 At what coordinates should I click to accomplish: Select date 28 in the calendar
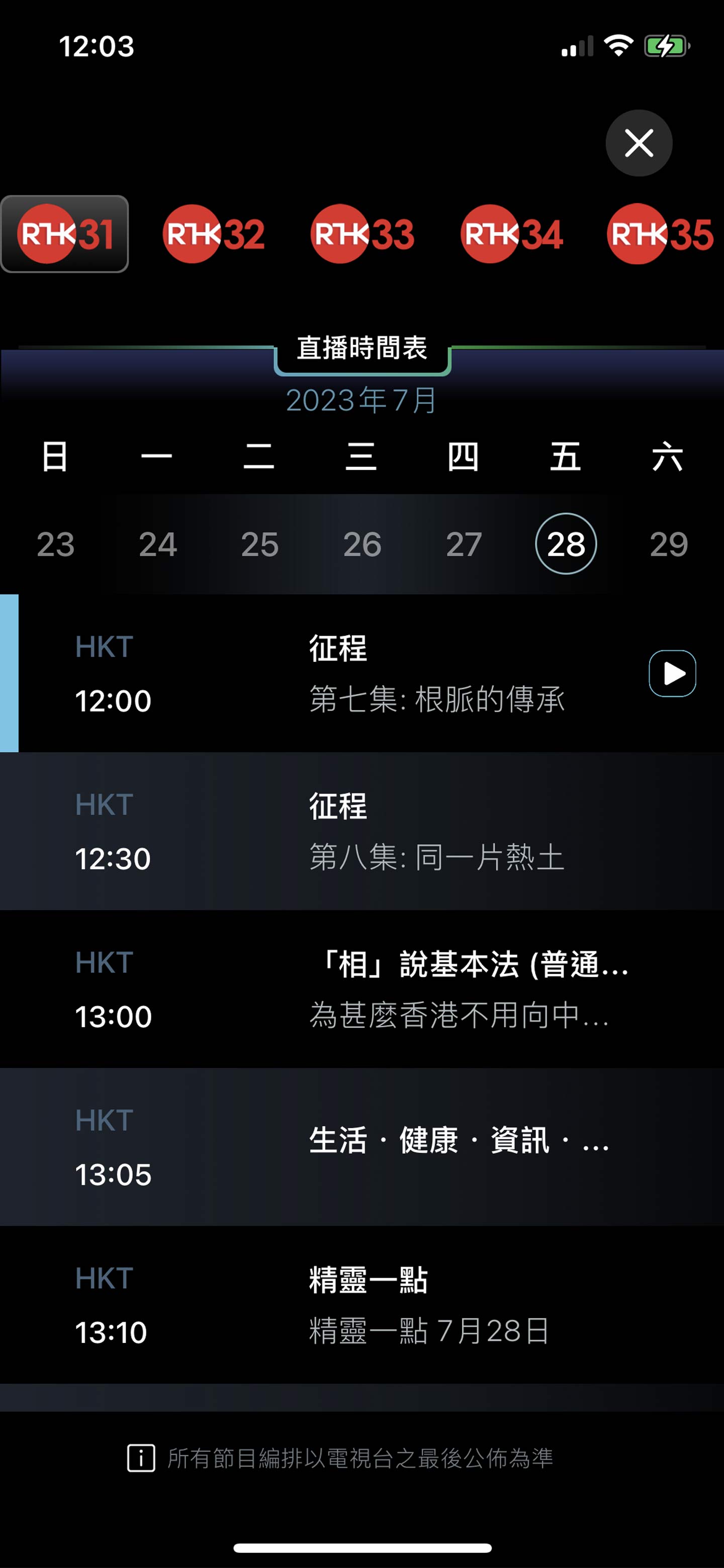[566, 544]
